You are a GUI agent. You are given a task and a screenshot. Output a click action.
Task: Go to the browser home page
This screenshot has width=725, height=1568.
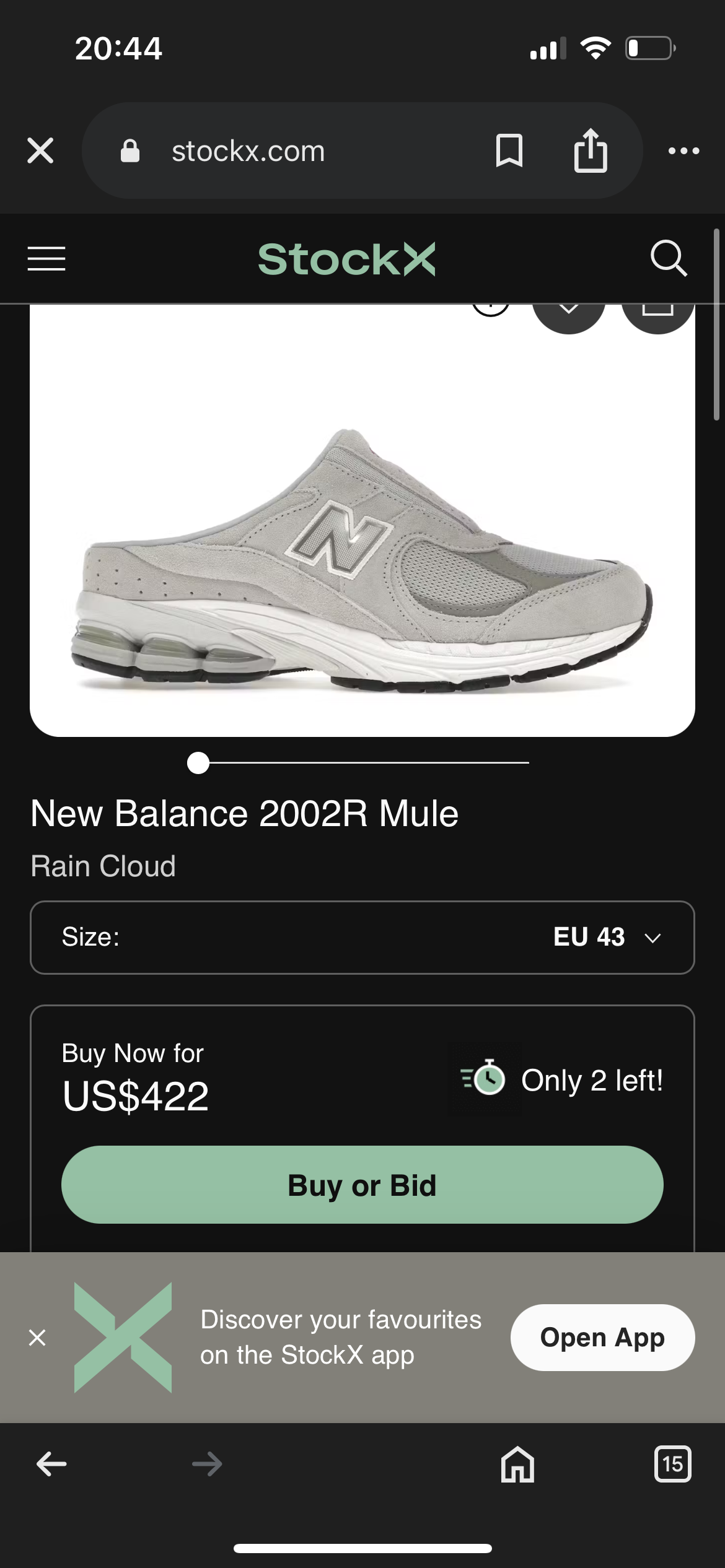click(517, 1465)
